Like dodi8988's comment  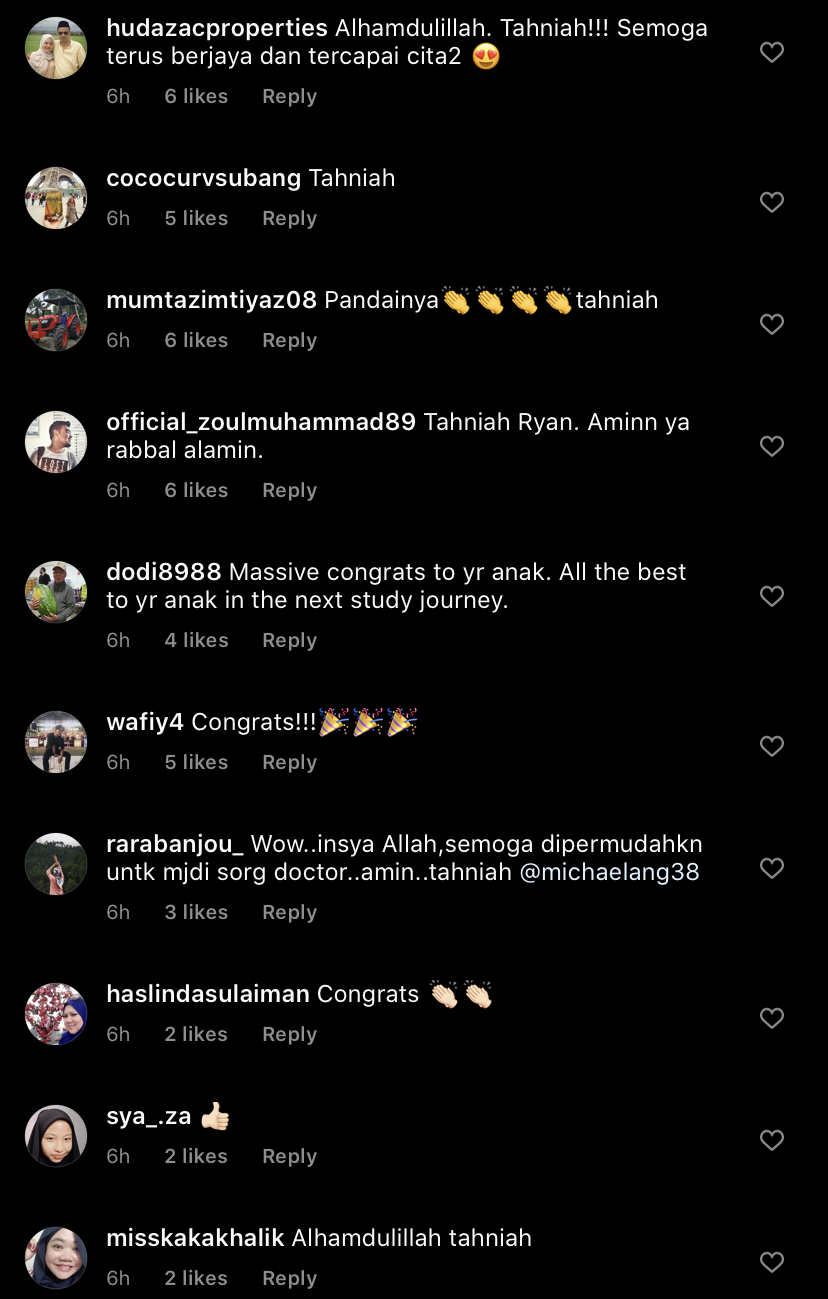[x=772, y=596]
